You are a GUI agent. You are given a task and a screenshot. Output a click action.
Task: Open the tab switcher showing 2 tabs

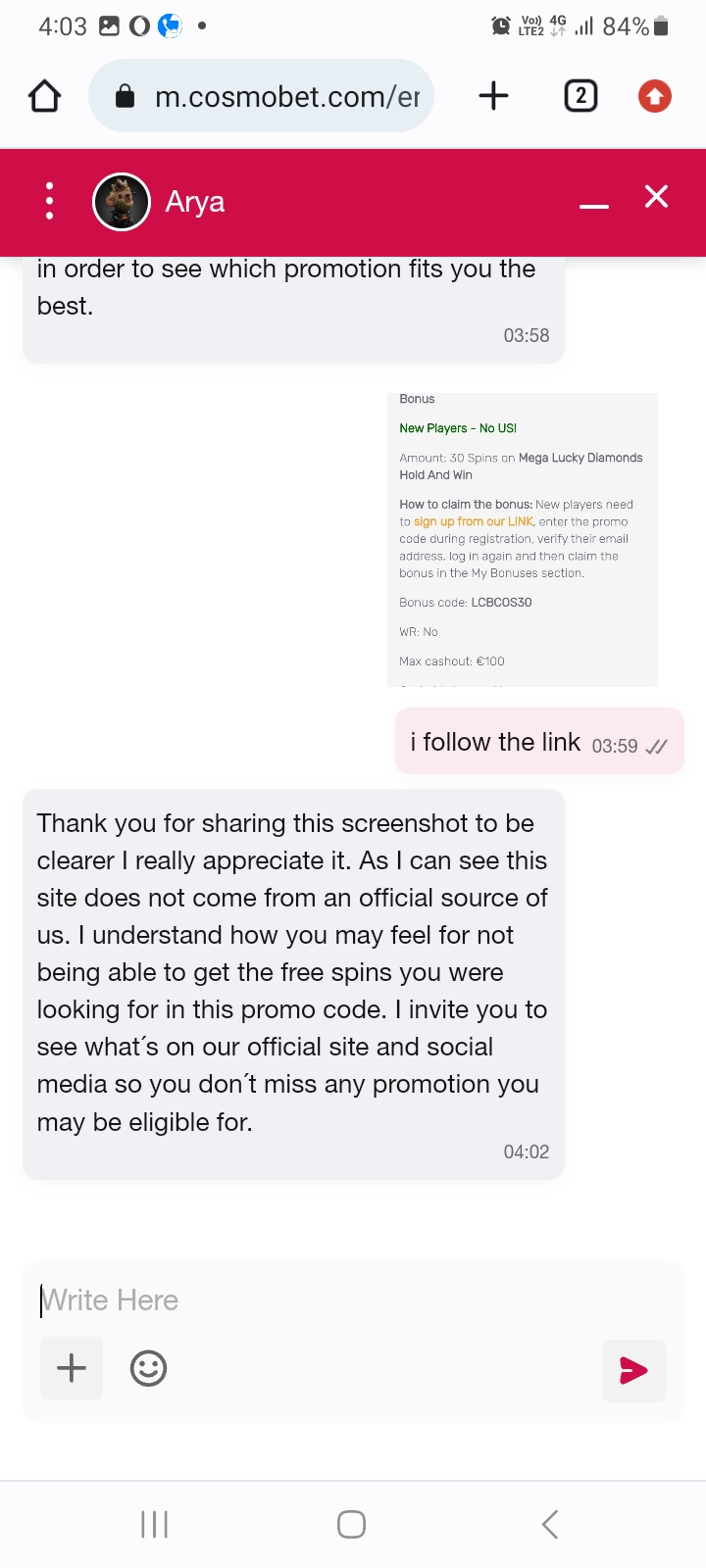[x=580, y=96]
